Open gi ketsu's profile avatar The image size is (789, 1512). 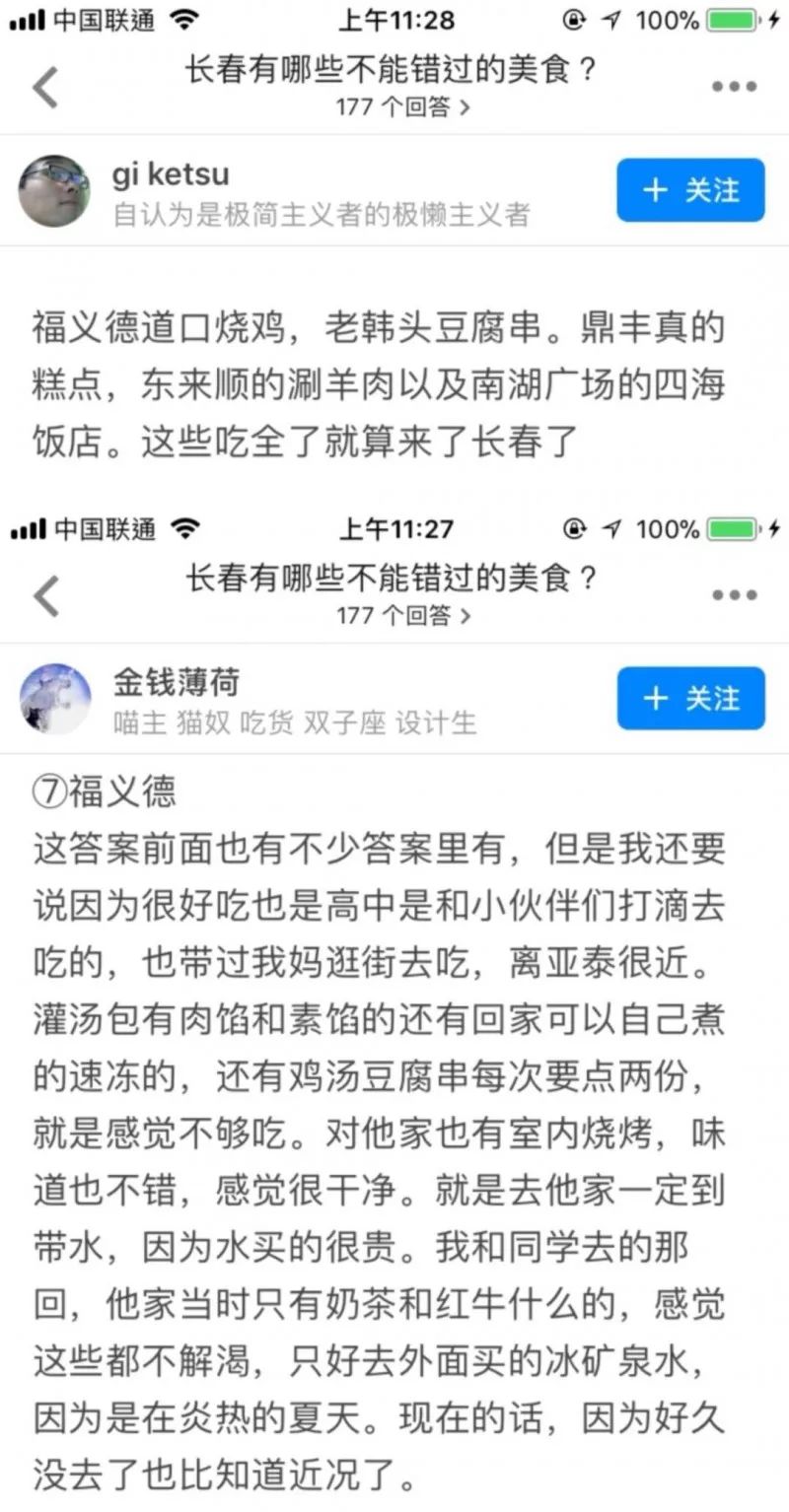pos(54,189)
